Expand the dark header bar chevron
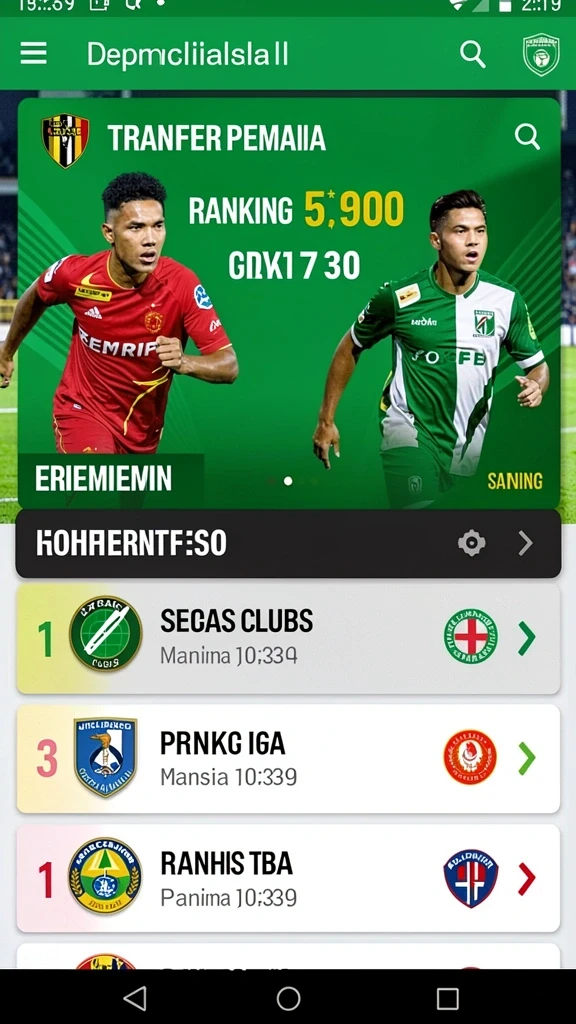The height and width of the screenshot is (1024, 576). tap(526, 543)
